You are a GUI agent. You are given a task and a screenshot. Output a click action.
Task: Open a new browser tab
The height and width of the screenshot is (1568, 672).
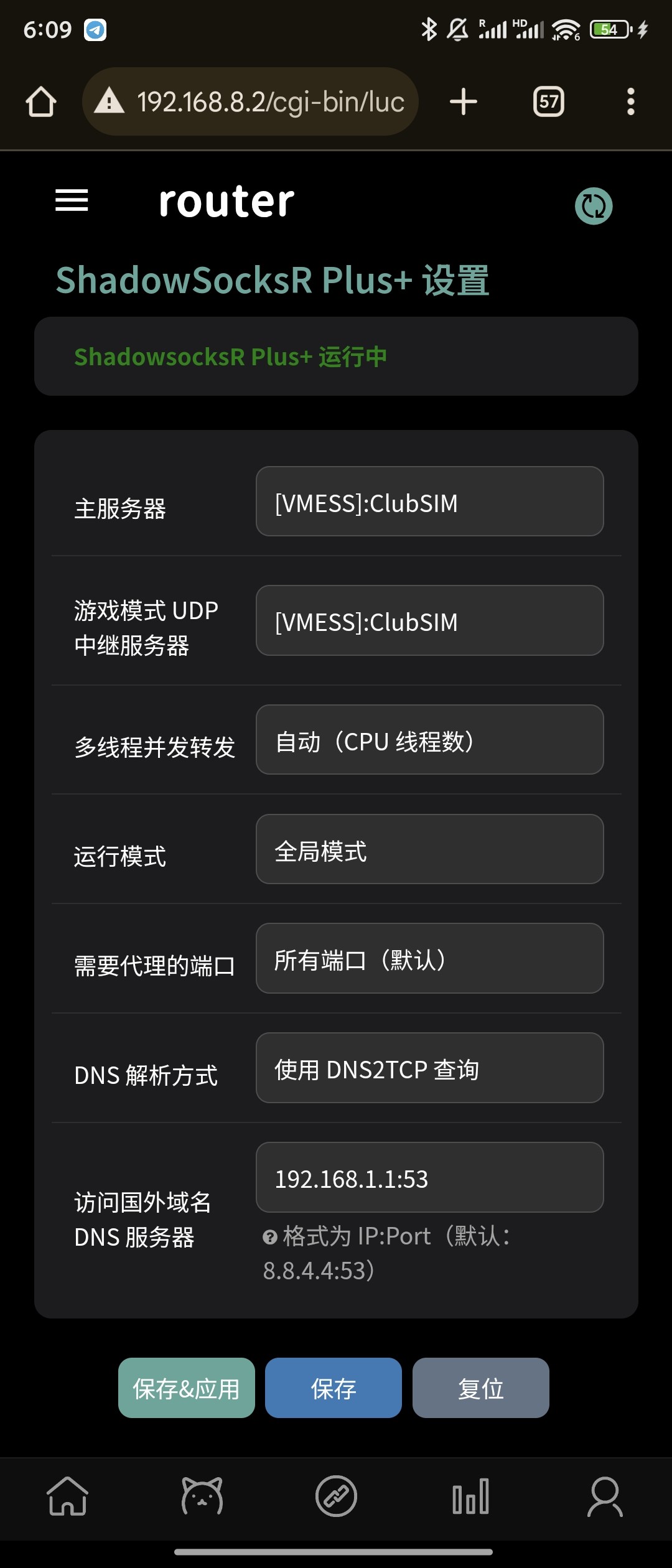coord(464,101)
